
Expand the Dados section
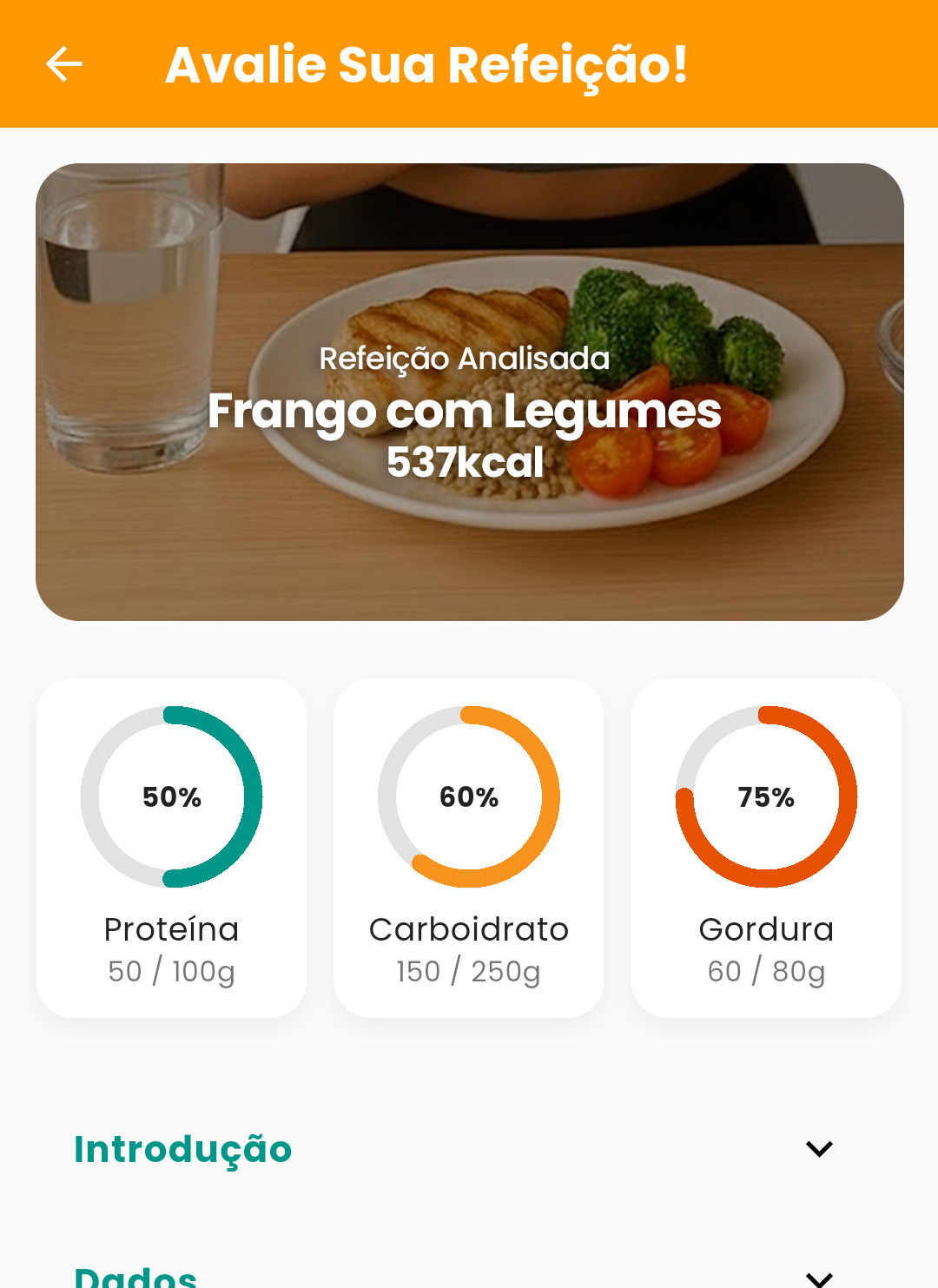pyautogui.click(x=819, y=1277)
